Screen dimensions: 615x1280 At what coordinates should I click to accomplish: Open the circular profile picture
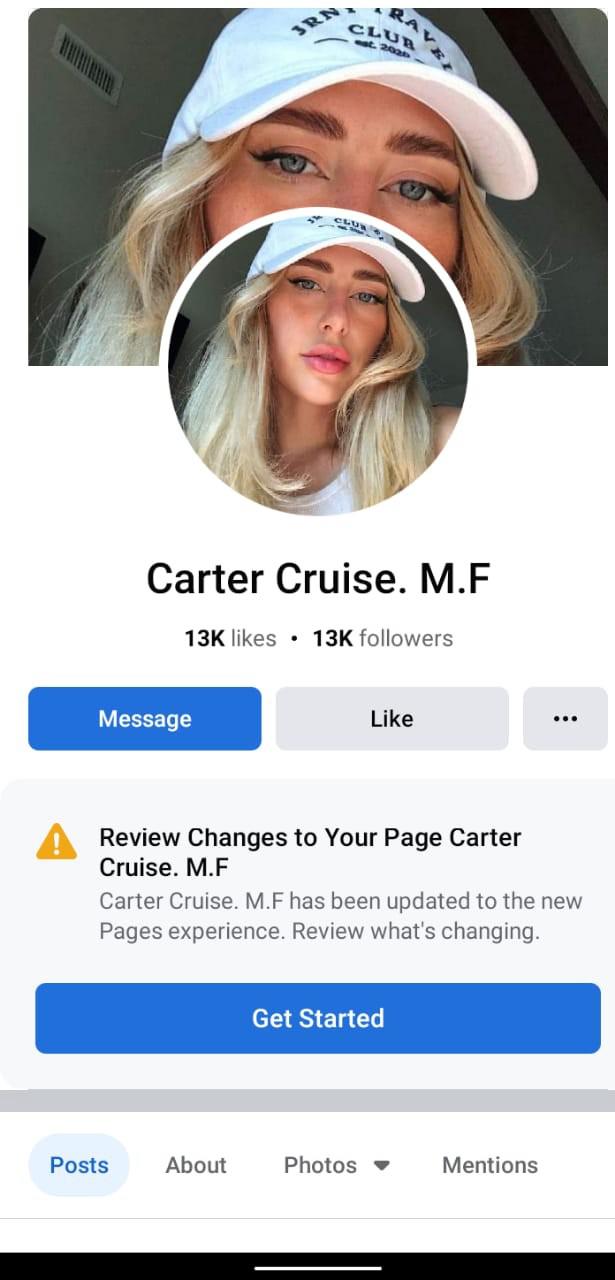click(x=318, y=365)
